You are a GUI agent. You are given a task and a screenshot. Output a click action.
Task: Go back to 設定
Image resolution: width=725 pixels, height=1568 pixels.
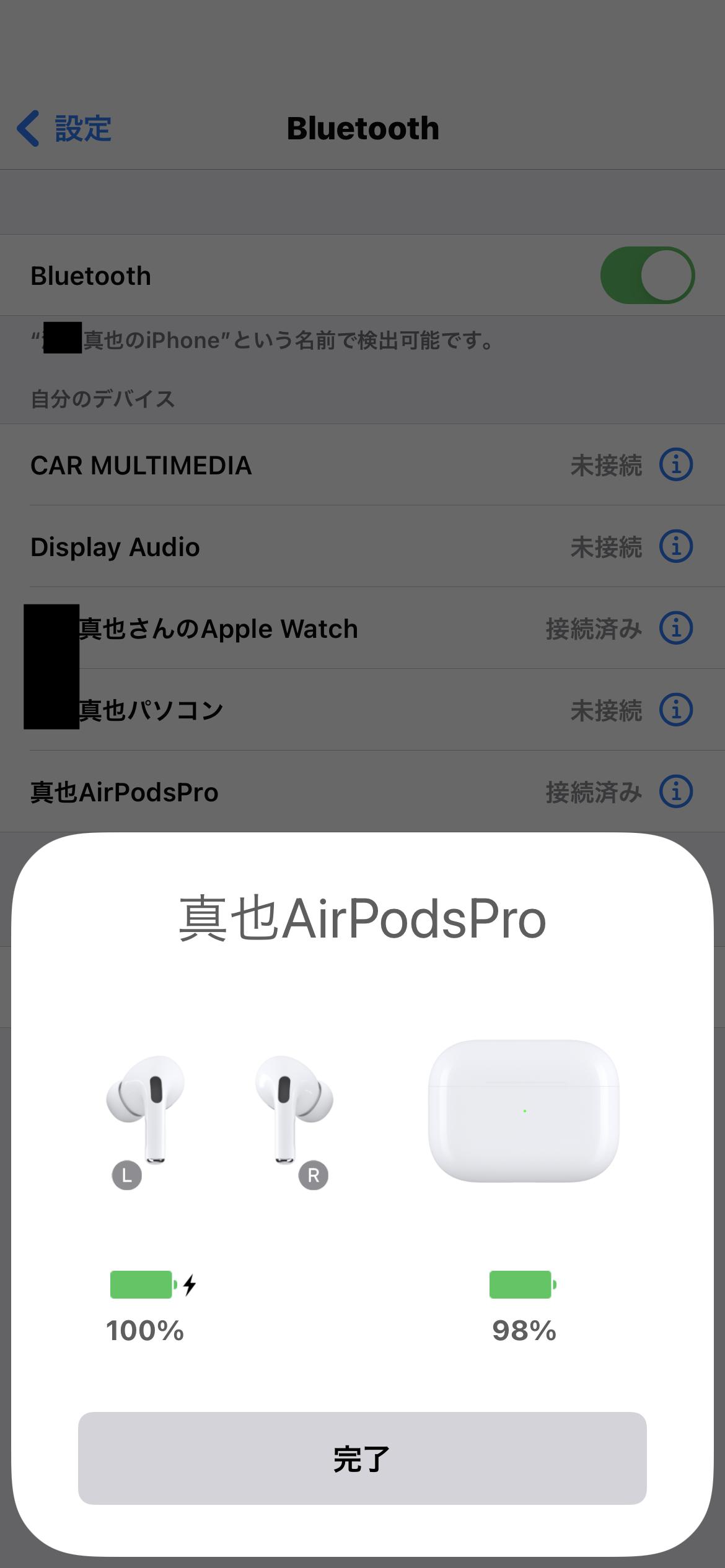[64, 129]
